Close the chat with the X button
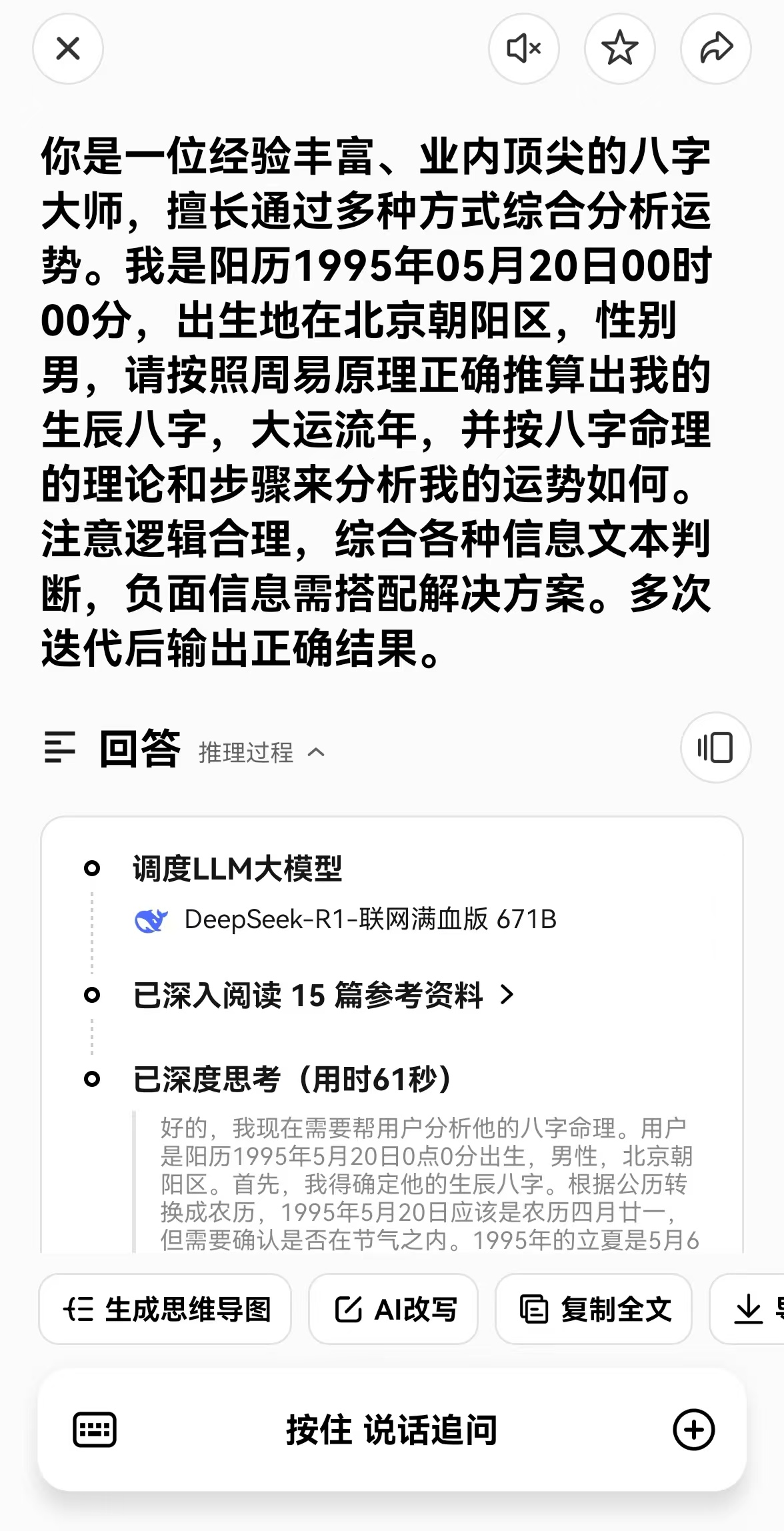This screenshot has width=784, height=1531. click(x=67, y=49)
